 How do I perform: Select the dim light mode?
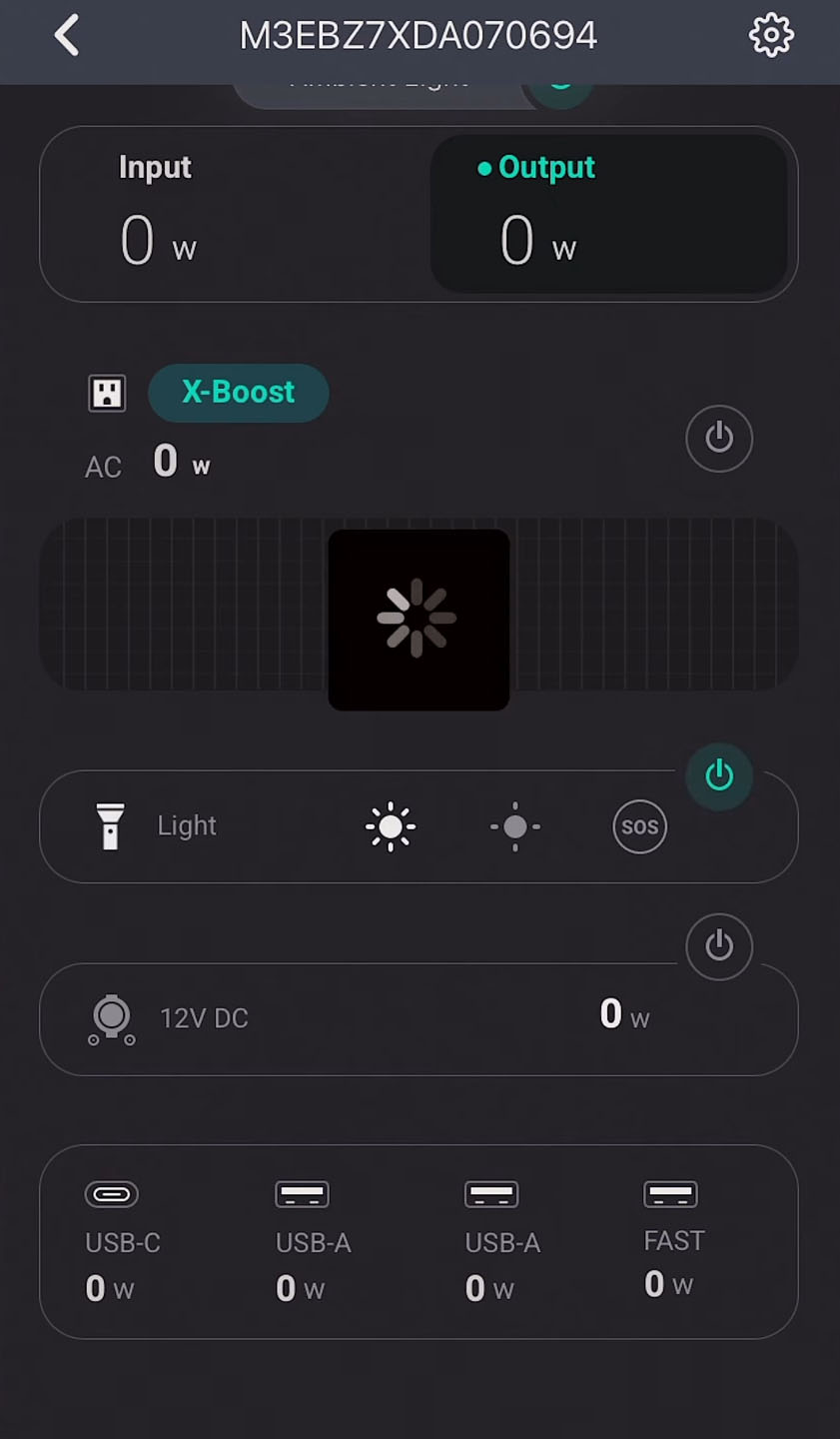pos(515,826)
